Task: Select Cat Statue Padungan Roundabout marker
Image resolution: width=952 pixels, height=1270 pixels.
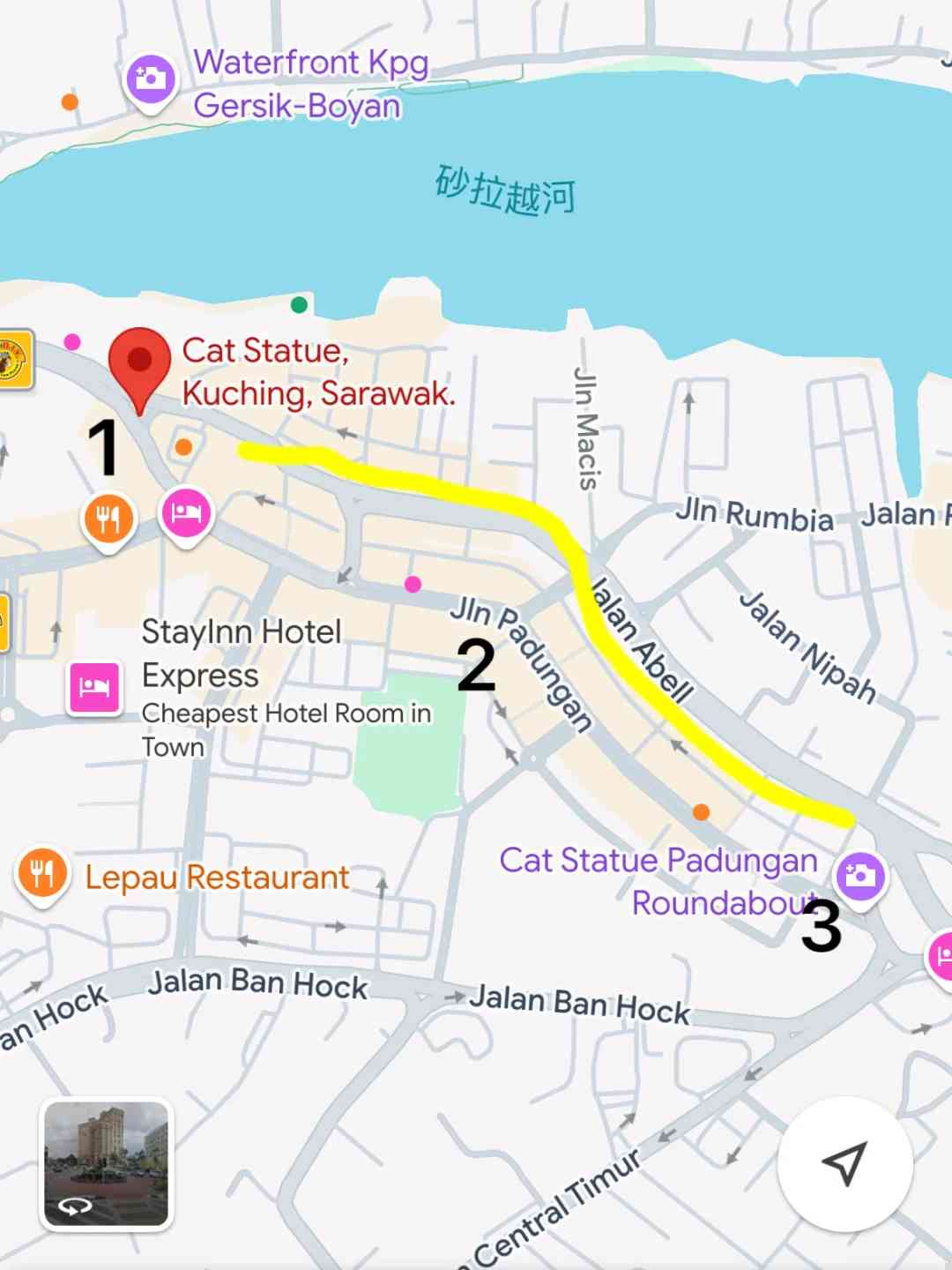Action: click(860, 876)
